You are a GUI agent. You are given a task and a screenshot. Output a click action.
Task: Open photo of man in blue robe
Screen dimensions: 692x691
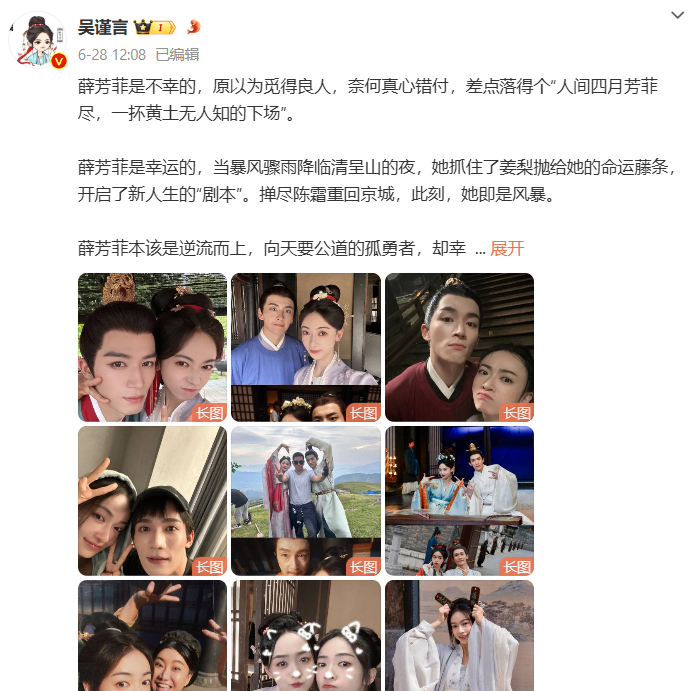(306, 347)
